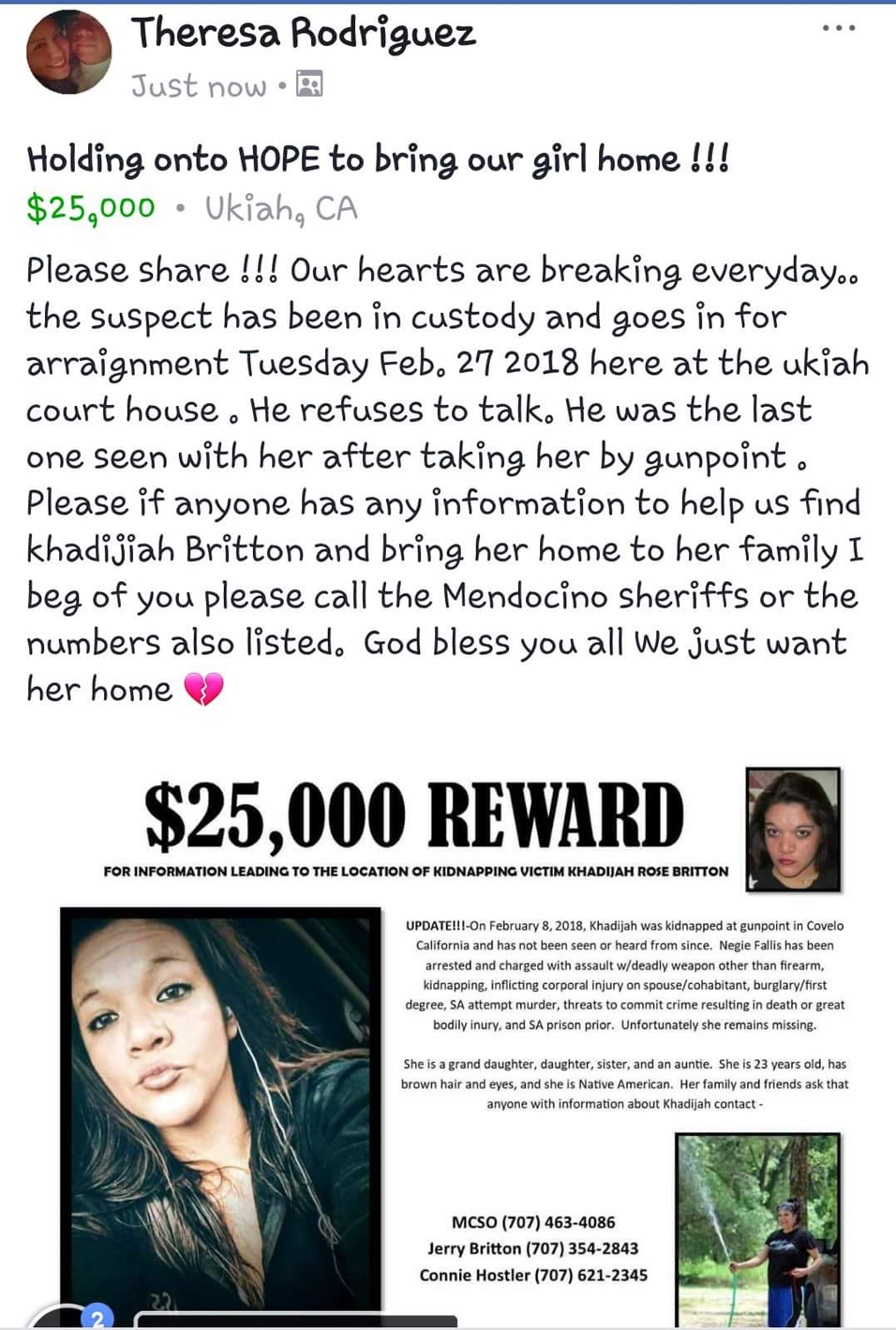This screenshot has height=1330, width=896.
Task: Open the post's three-dot overflow menu
Action: pos(838,28)
